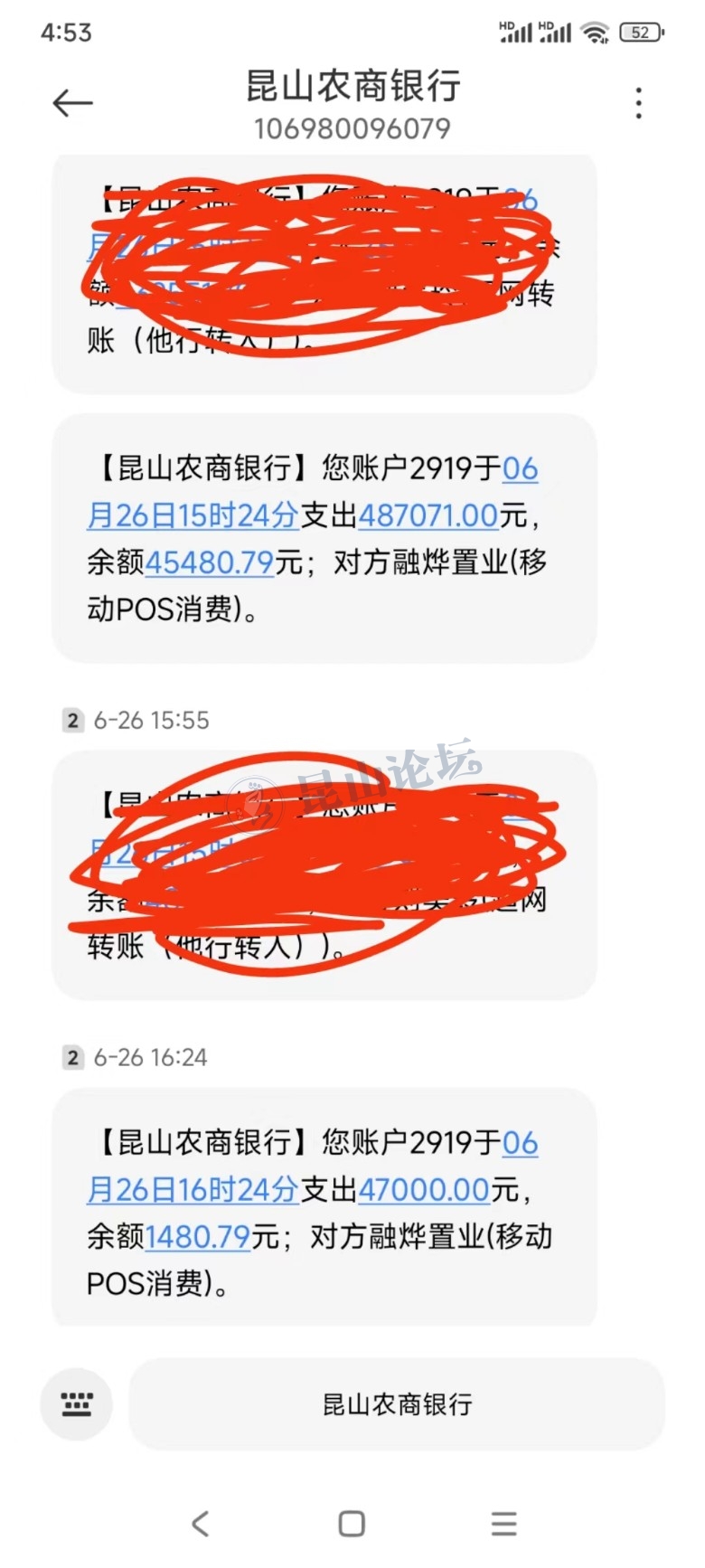Switch to keyboard input mode

(x=77, y=1403)
